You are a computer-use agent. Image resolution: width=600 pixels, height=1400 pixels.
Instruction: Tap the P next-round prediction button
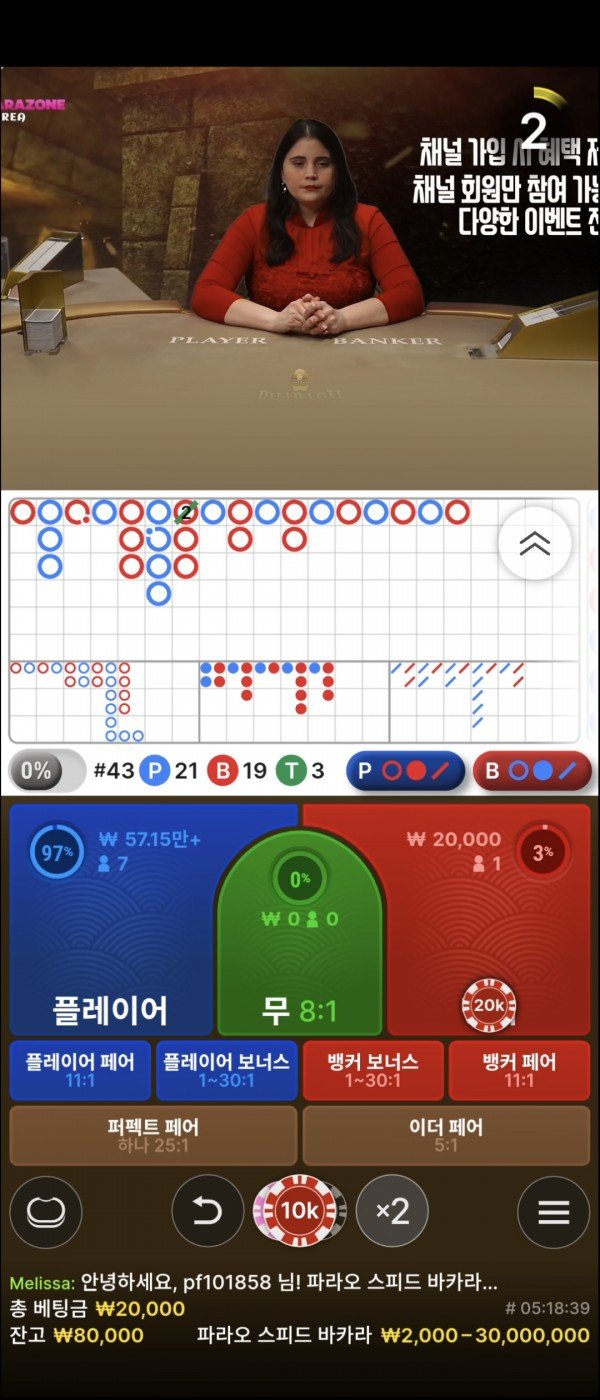point(405,771)
